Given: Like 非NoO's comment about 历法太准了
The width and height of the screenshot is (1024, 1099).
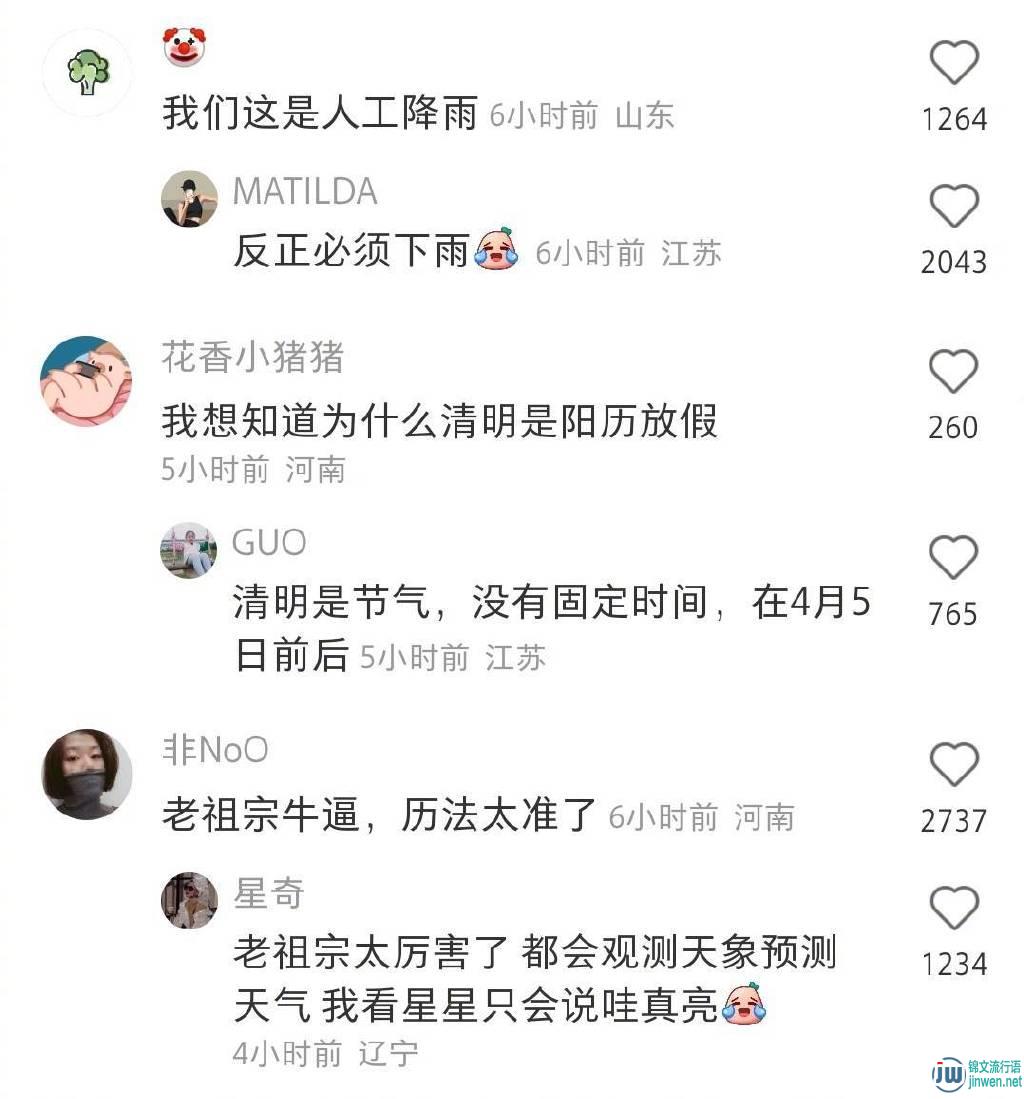Looking at the screenshot, I should point(954,766).
